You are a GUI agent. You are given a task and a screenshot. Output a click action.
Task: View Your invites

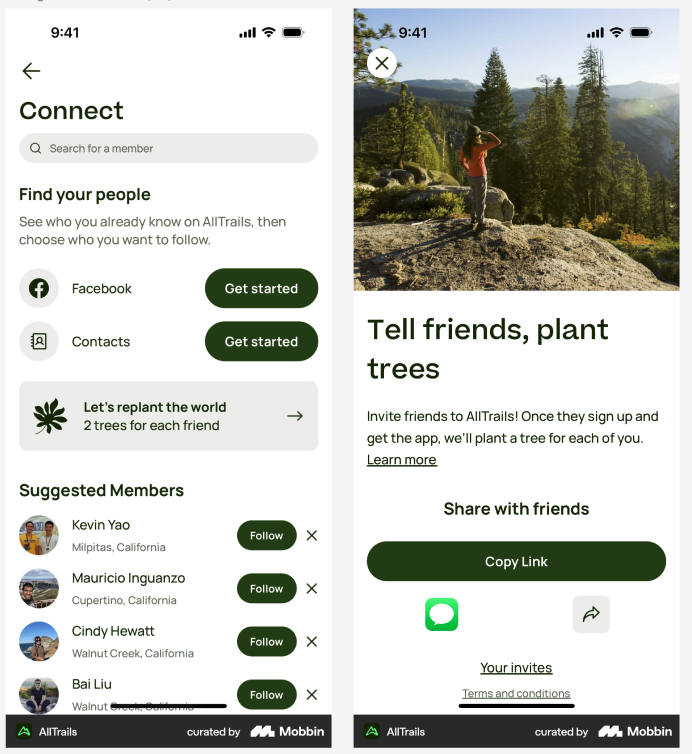(x=516, y=668)
